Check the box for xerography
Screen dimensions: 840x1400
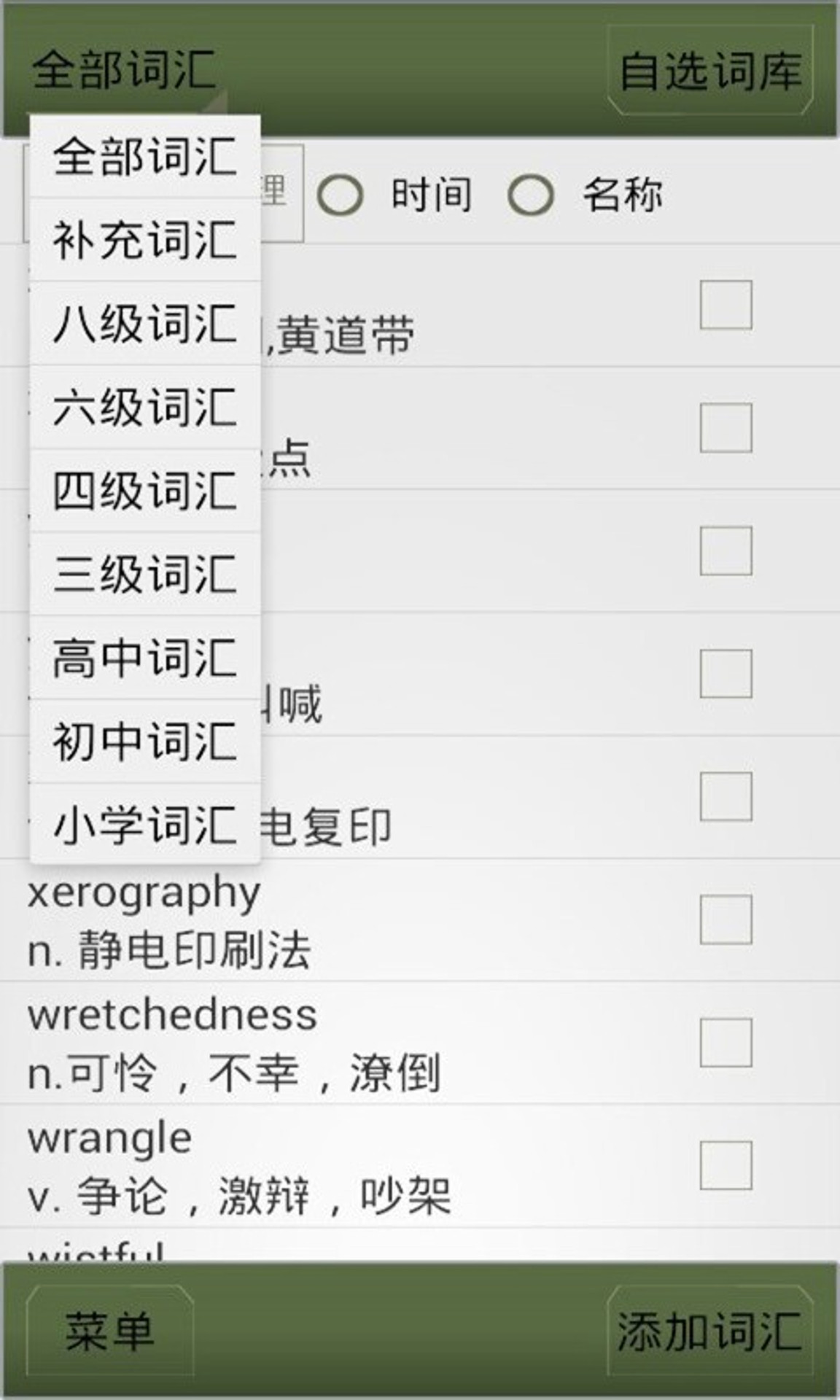(x=726, y=920)
